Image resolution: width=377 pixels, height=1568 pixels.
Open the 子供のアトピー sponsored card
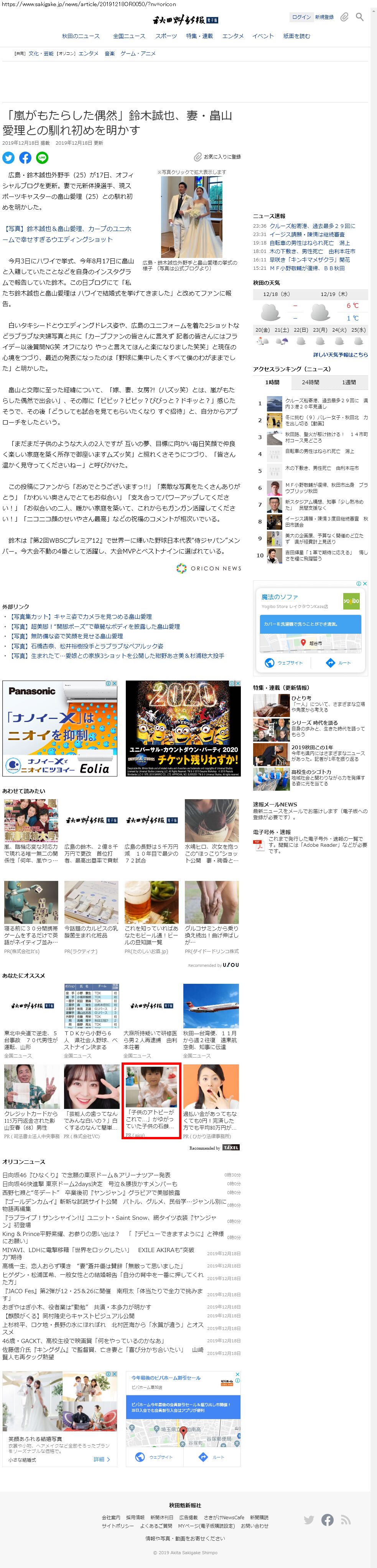coord(151,1100)
